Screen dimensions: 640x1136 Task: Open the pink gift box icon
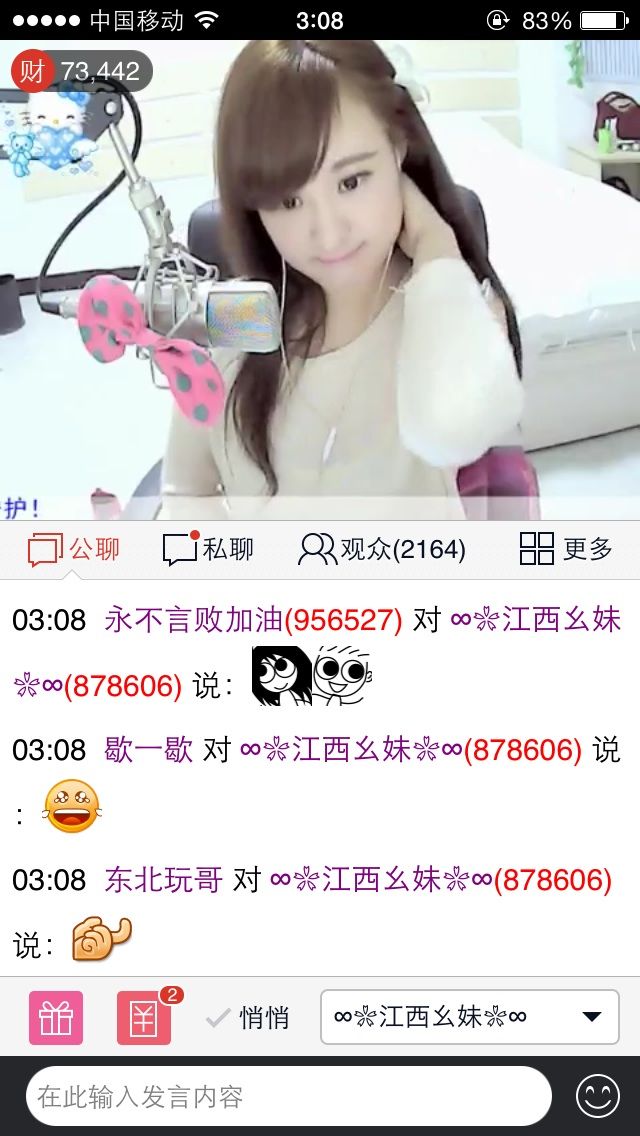(x=56, y=1018)
